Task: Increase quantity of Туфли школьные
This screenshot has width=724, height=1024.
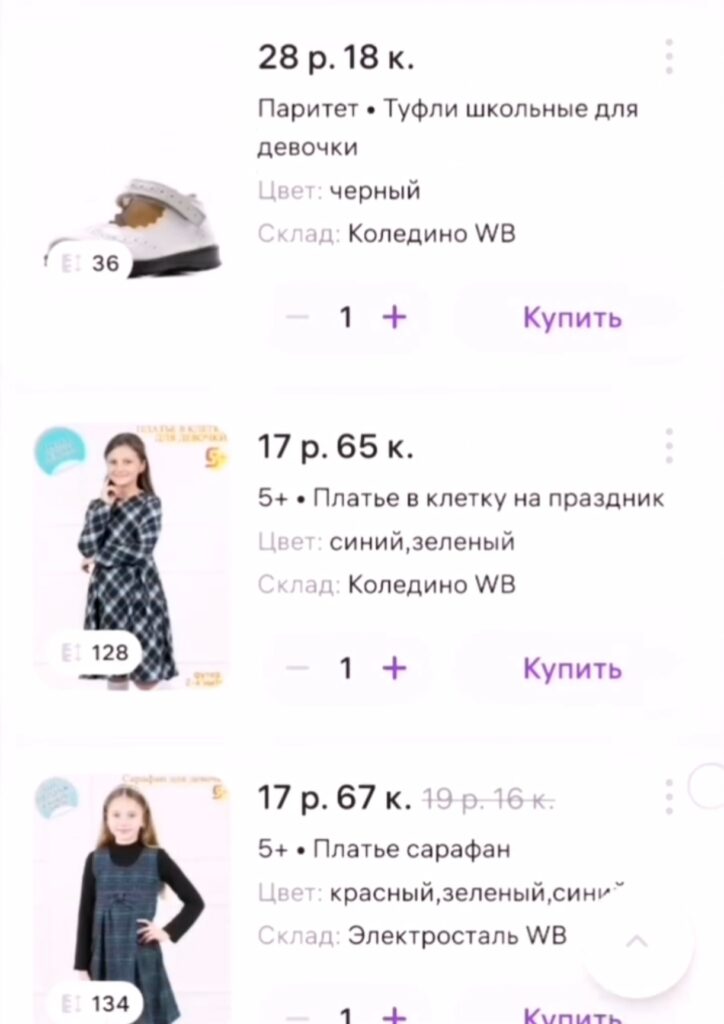Action: pos(395,317)
